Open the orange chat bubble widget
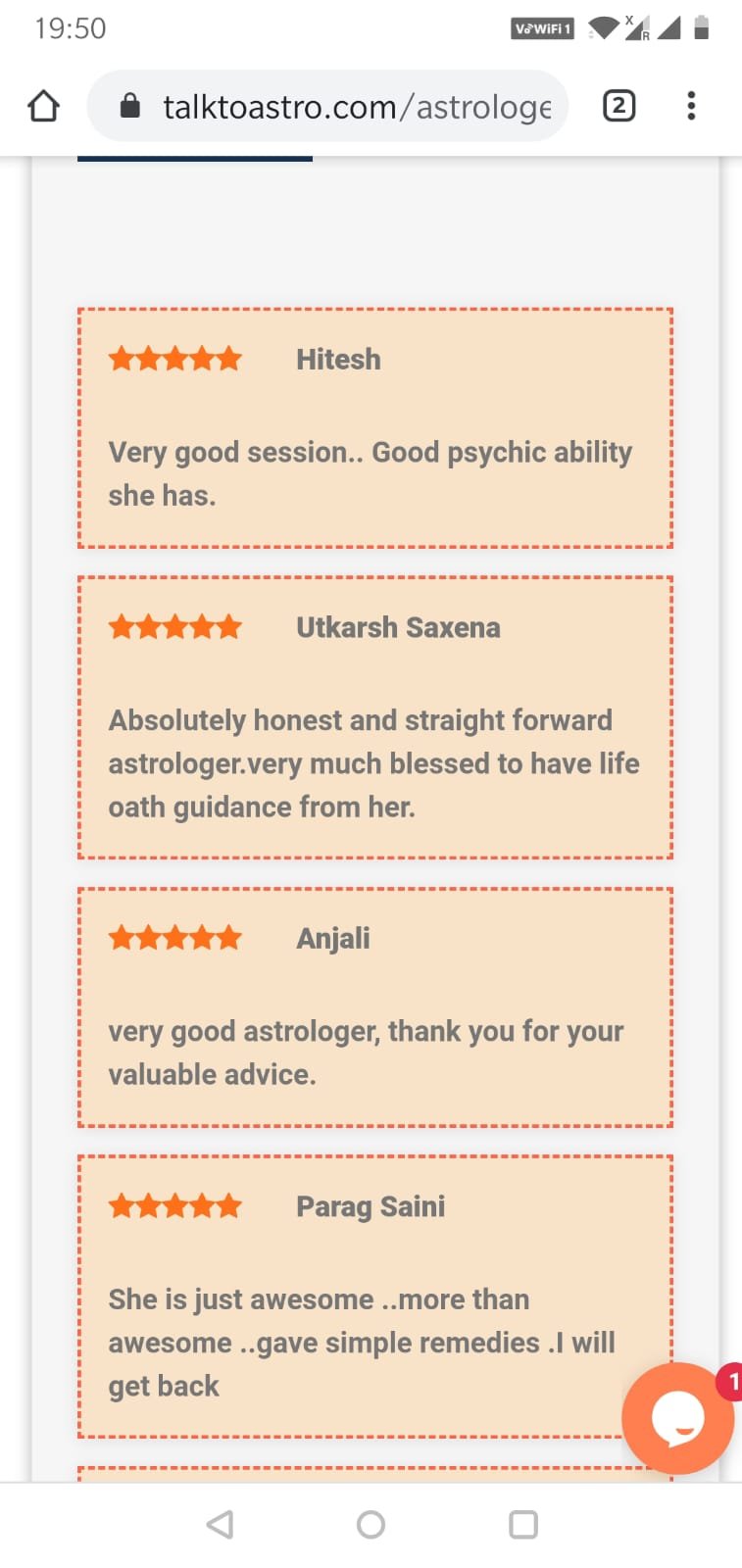Image resolution: width=742 pixels, height=1568 pixels. [677, 1417]
